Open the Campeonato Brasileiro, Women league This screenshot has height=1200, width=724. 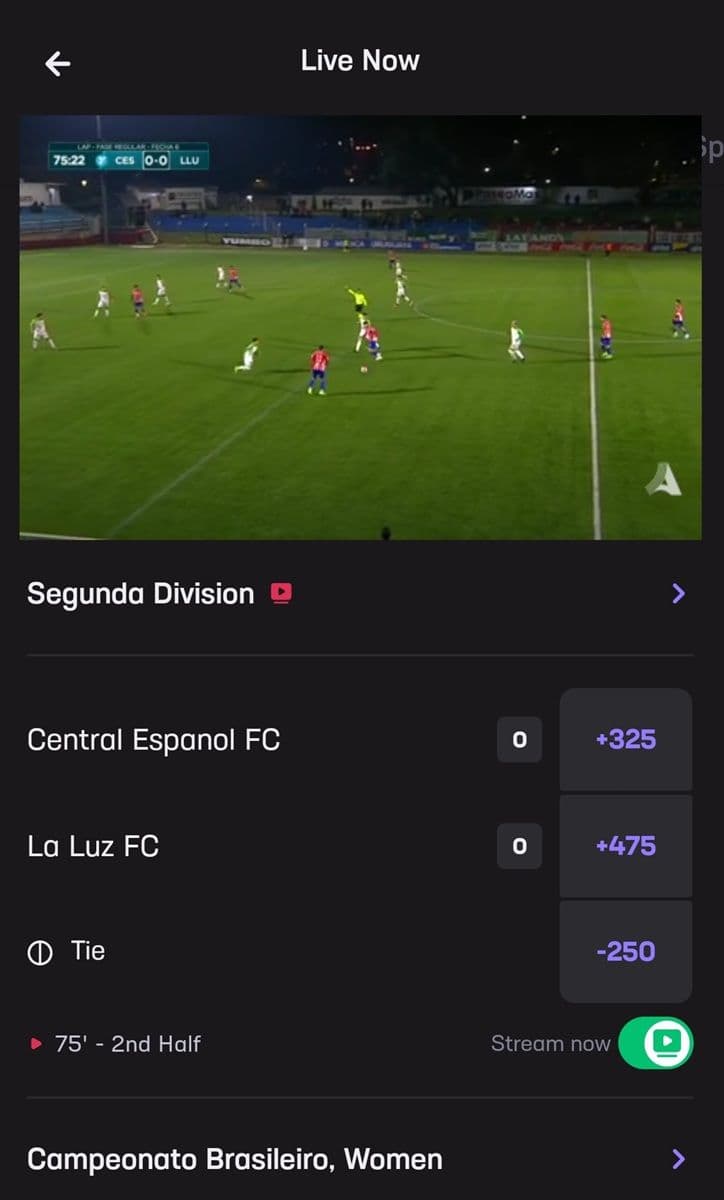[x=235, y=1158]
